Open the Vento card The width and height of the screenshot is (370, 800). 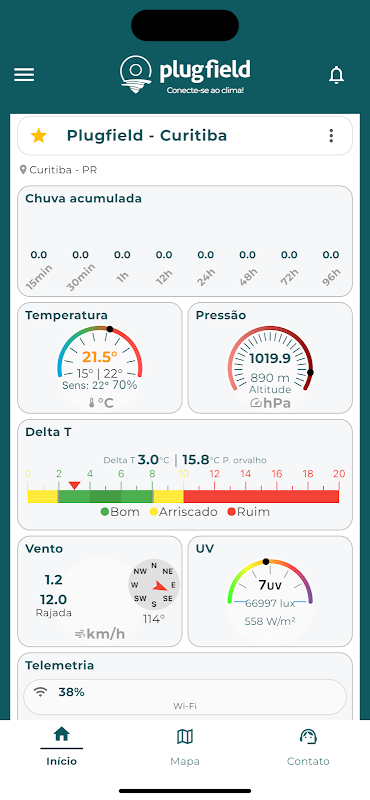coord(100,591)
